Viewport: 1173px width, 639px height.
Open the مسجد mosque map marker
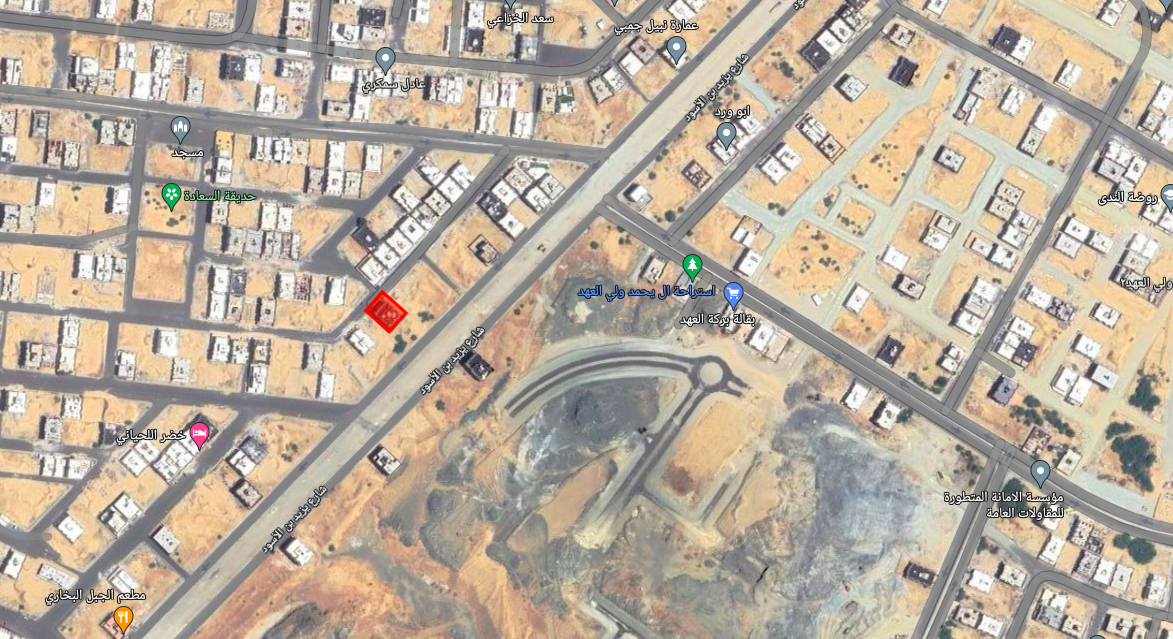pyautogui.click(x=180, y=129)
